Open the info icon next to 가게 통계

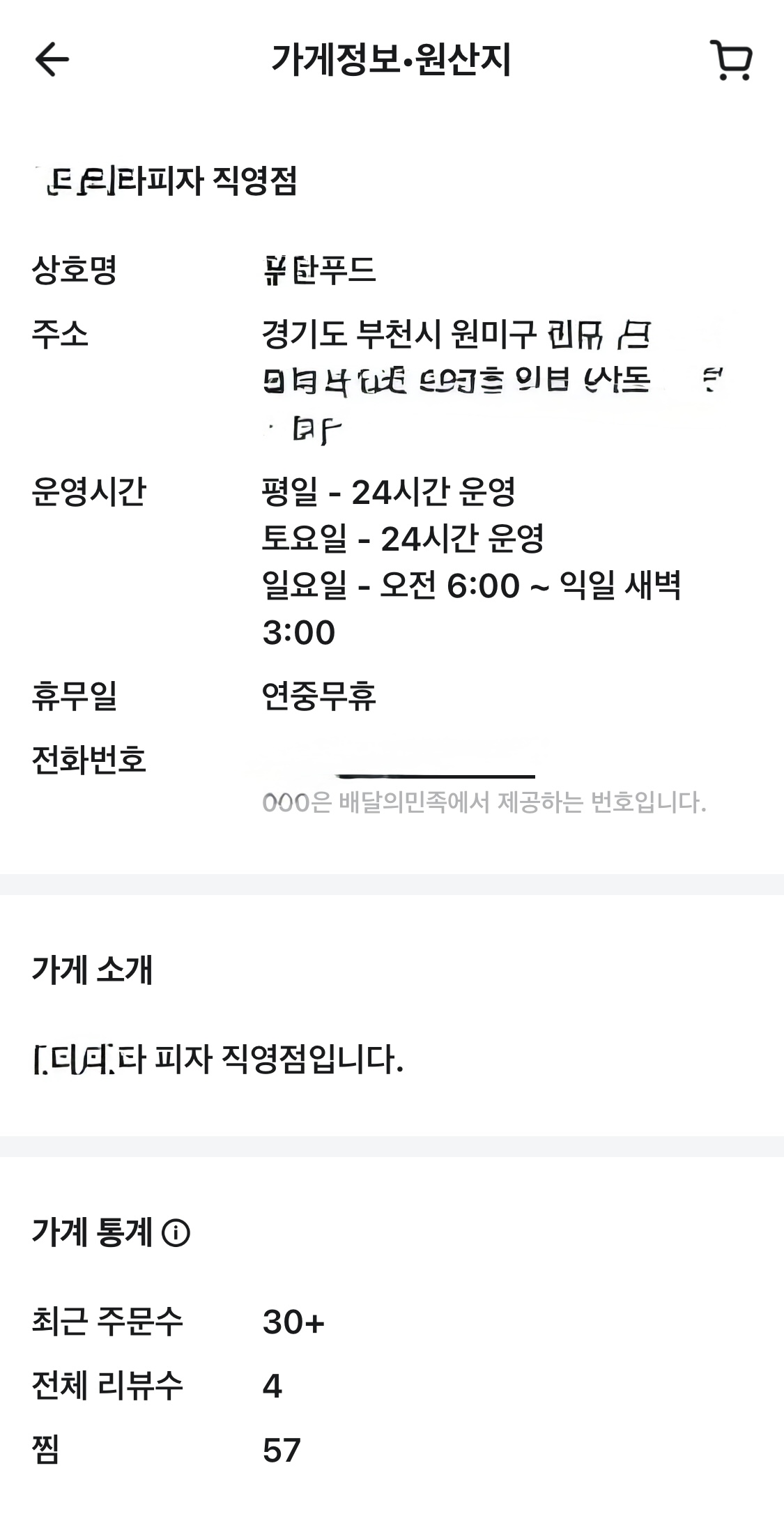pos(176,1232)
